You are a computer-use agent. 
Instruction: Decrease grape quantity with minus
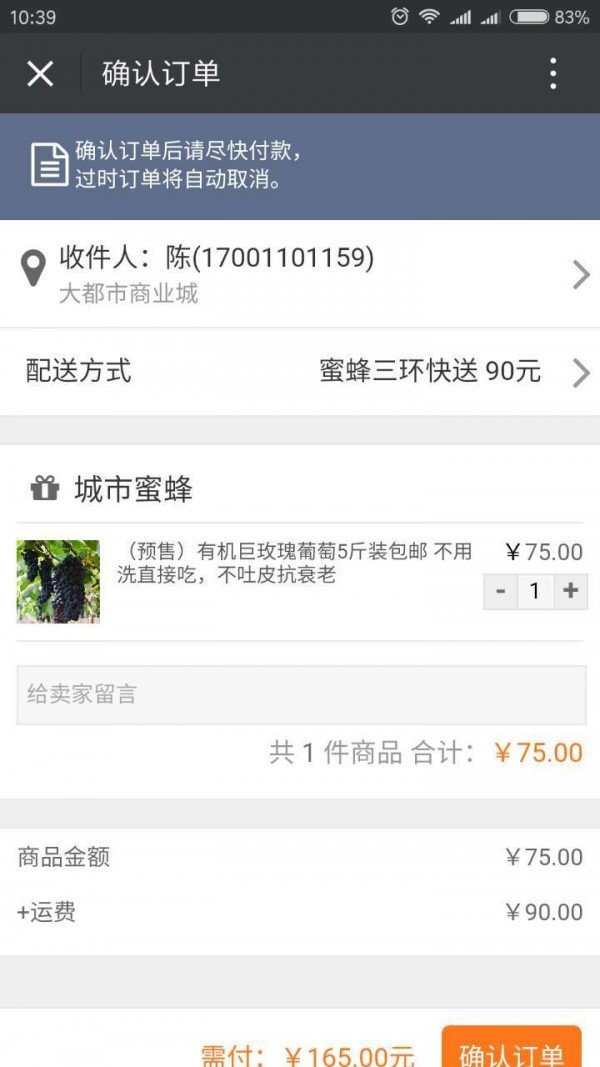[501, 591]
